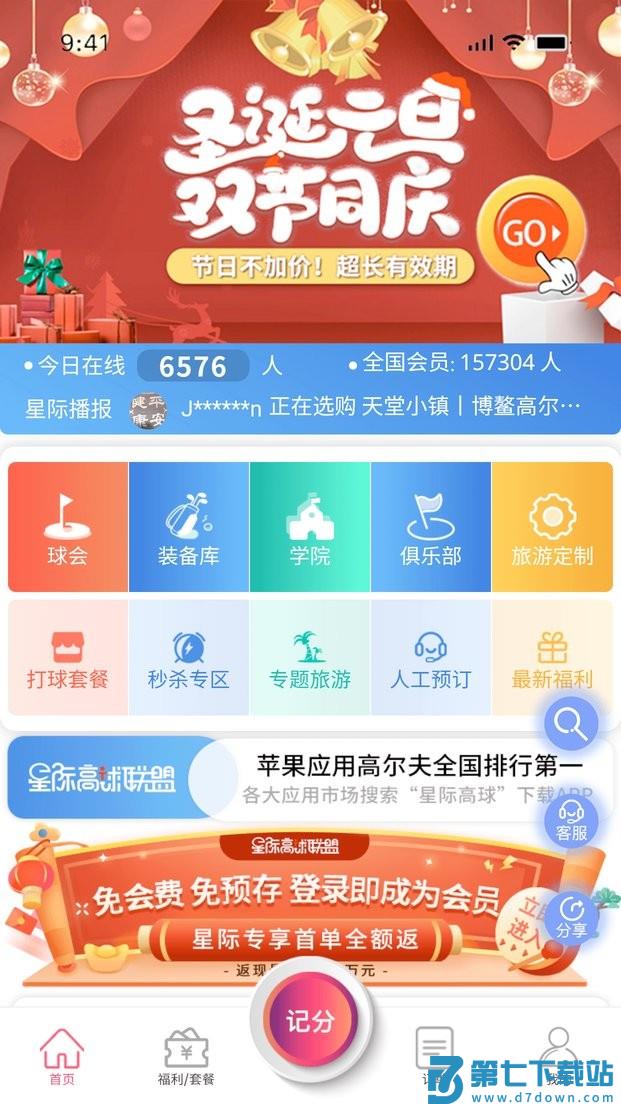Screen dimensions: 621x1104
Task: Go to 装备库
Action: [189, 527]
